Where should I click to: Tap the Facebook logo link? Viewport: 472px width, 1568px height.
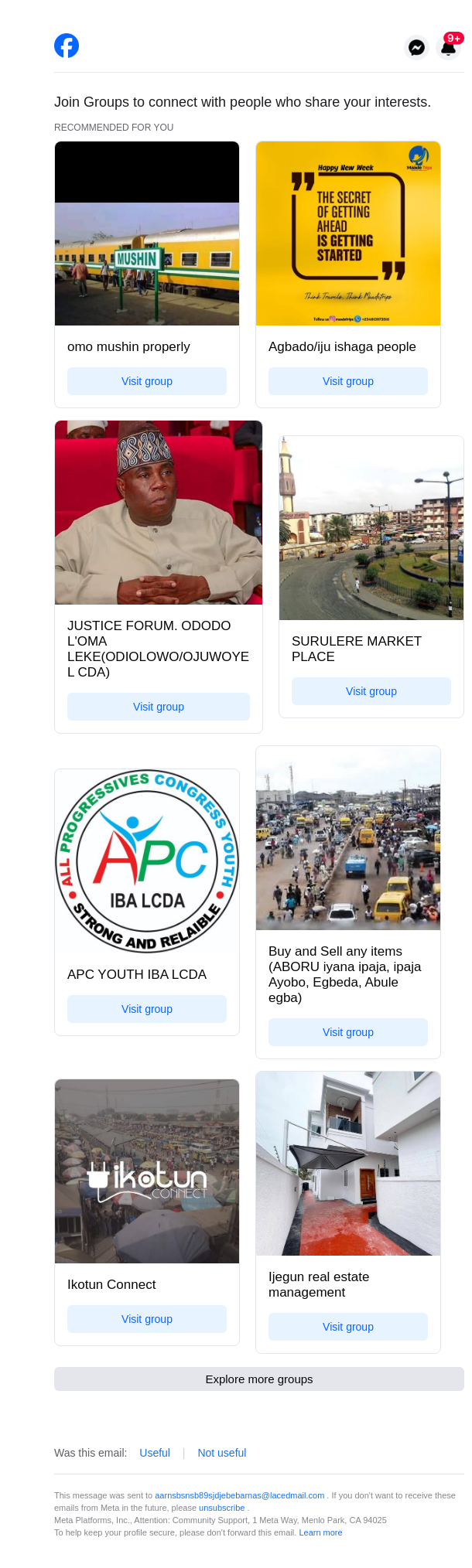67,46
